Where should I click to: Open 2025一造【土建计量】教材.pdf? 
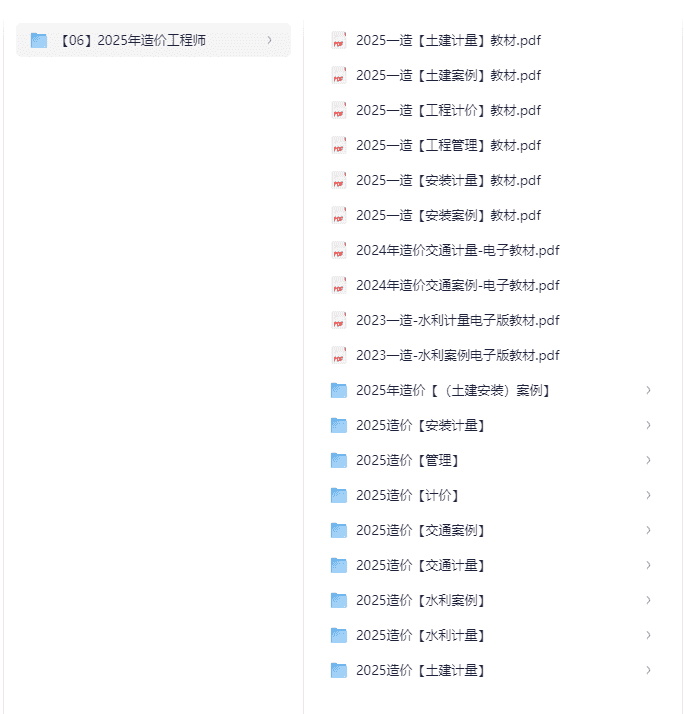point(448,41)
